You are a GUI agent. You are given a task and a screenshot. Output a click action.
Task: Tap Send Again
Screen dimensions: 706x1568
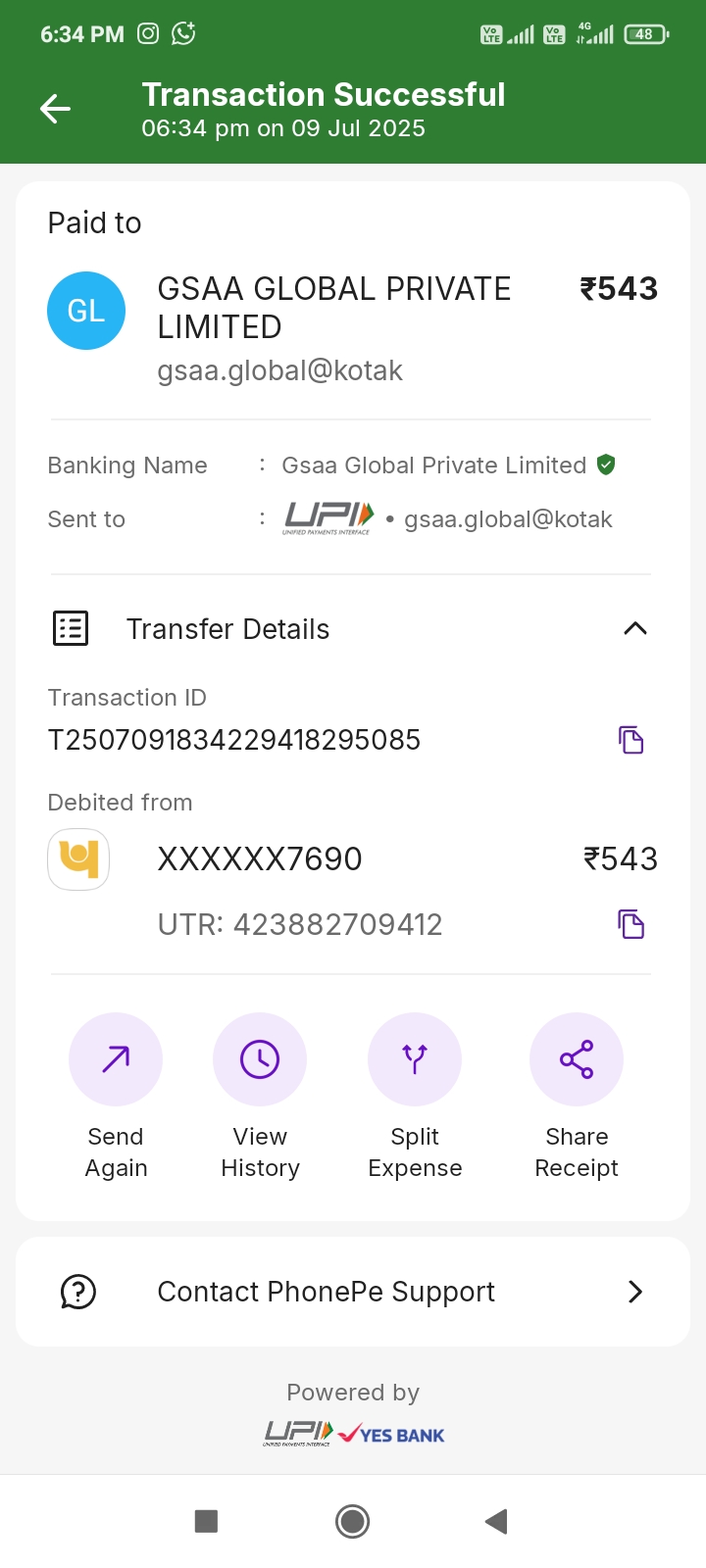[116, 1059]
